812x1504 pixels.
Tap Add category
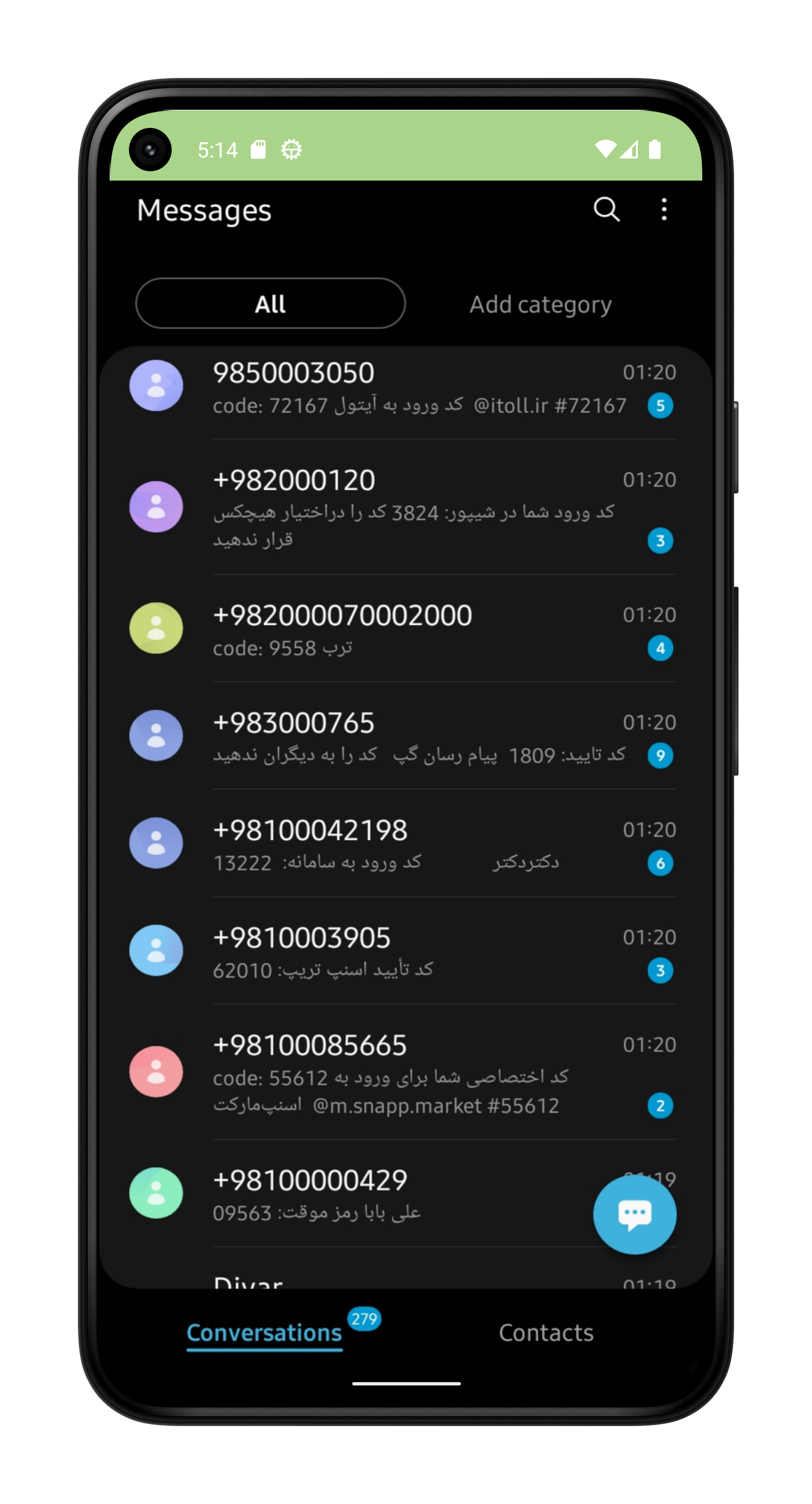click(x=540, y=304)
